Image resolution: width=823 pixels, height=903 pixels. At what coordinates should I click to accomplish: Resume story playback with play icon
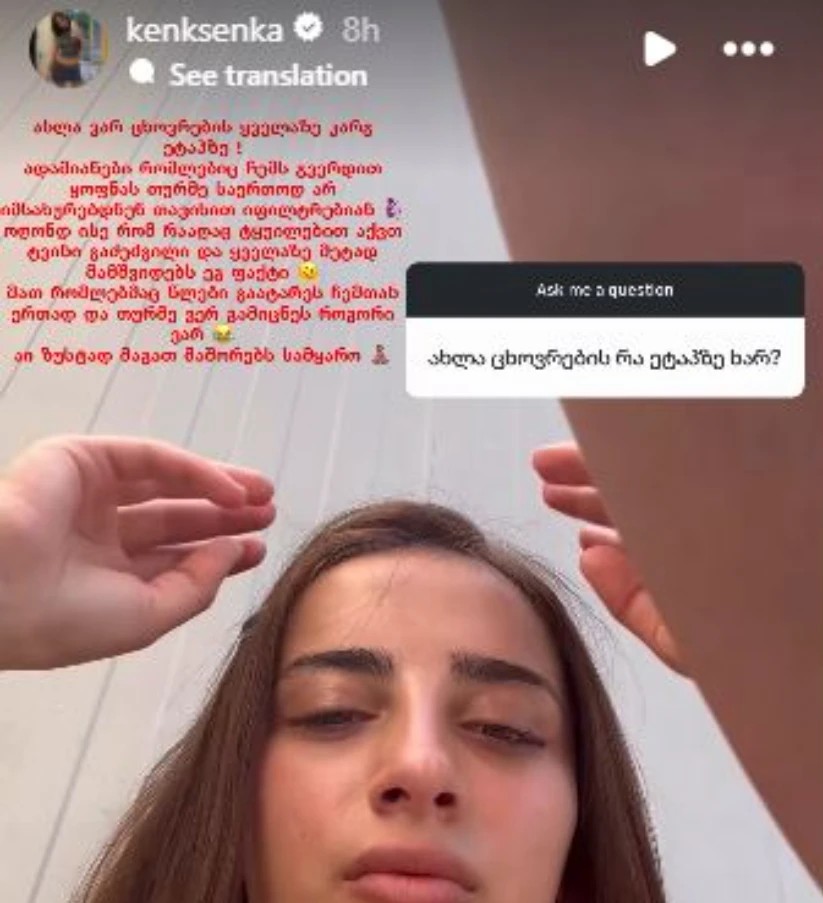658,48
